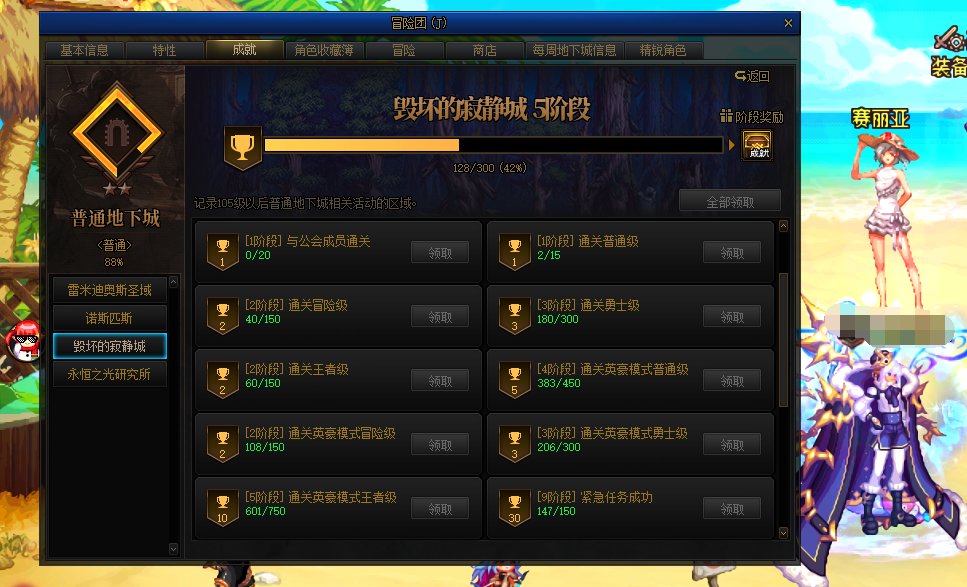This screenshot has height=587, width=967.
Task: Tap 返回 to go back
Action: coord(752,76)
